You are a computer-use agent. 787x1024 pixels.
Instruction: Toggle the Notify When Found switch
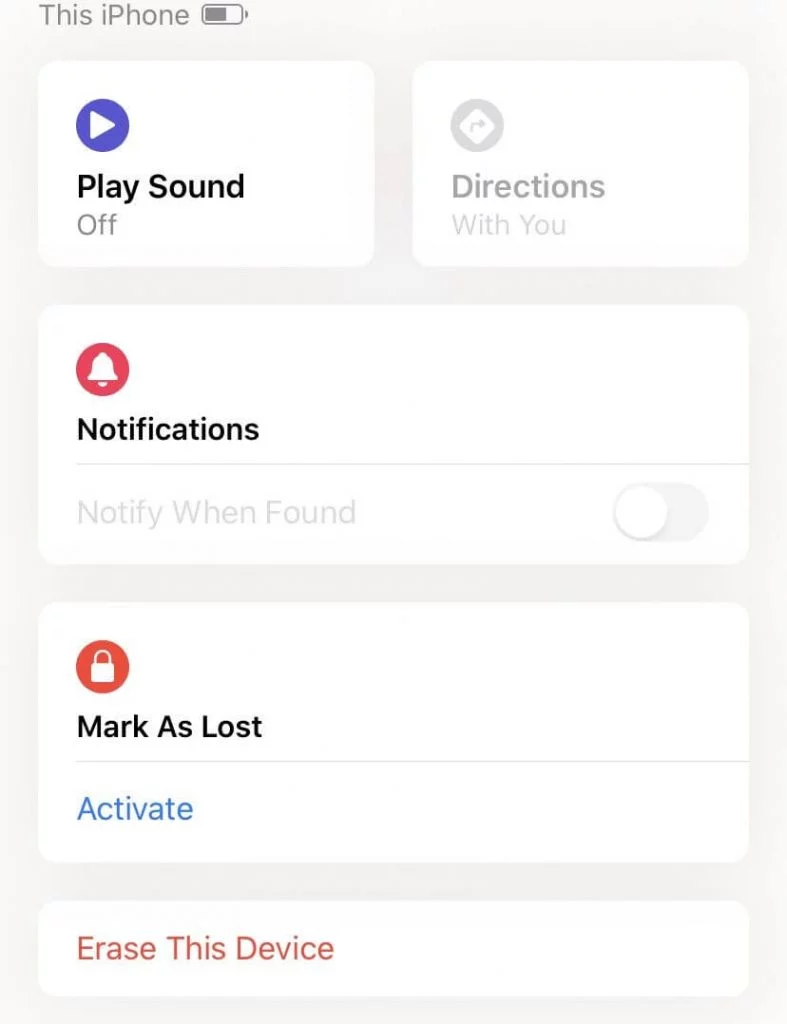(x=660, y=514)
